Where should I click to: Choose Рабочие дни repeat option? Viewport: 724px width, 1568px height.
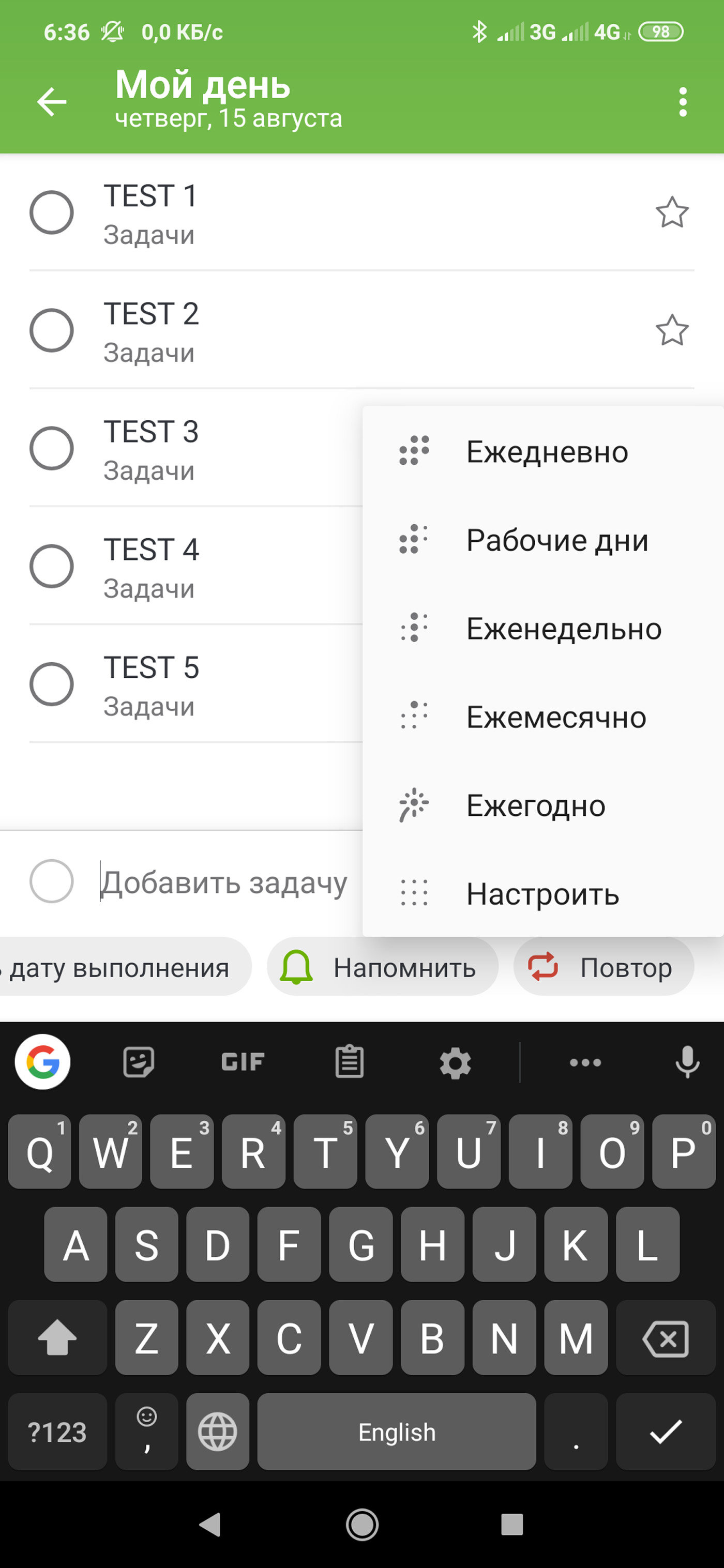tap(542, 540)
